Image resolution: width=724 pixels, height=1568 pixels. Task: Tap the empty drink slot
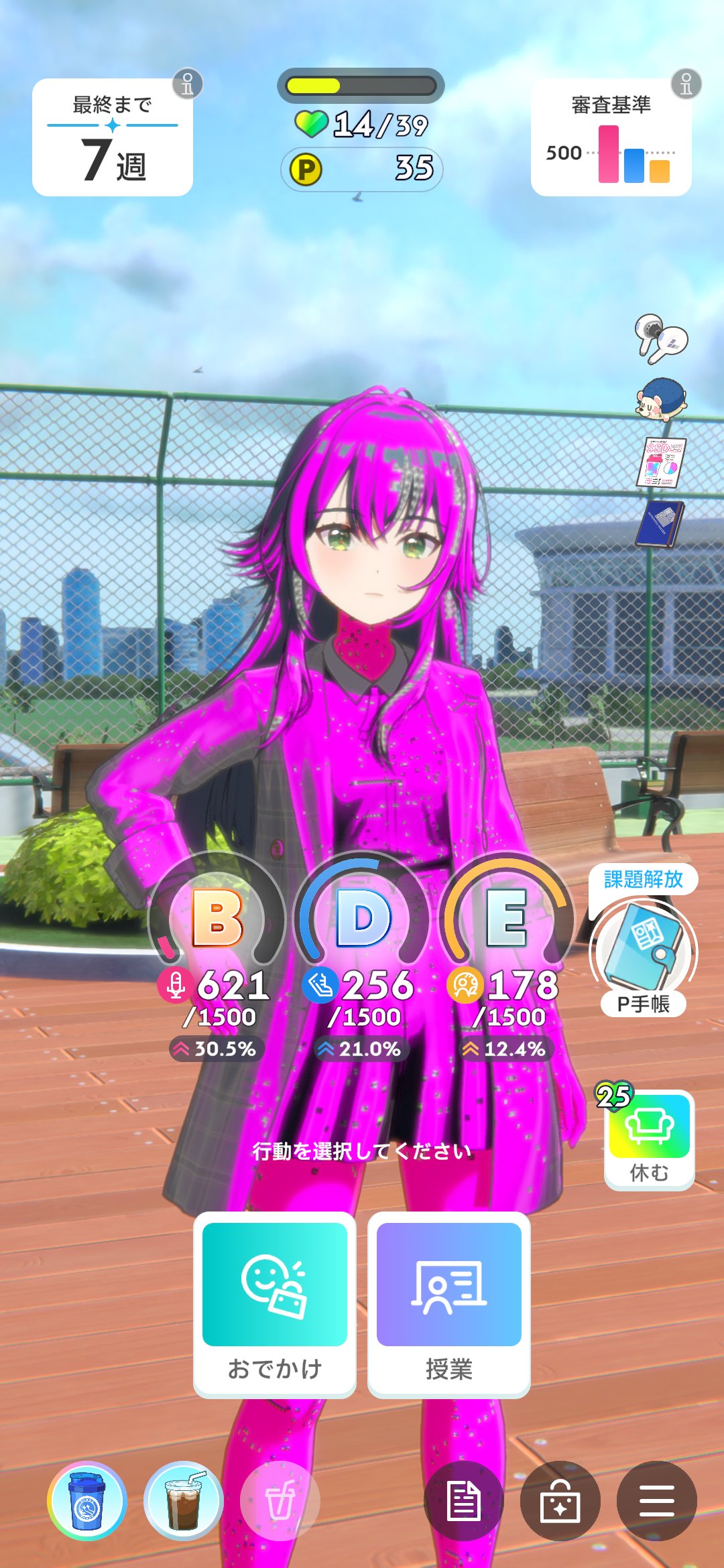click(x=280, y=1501)
